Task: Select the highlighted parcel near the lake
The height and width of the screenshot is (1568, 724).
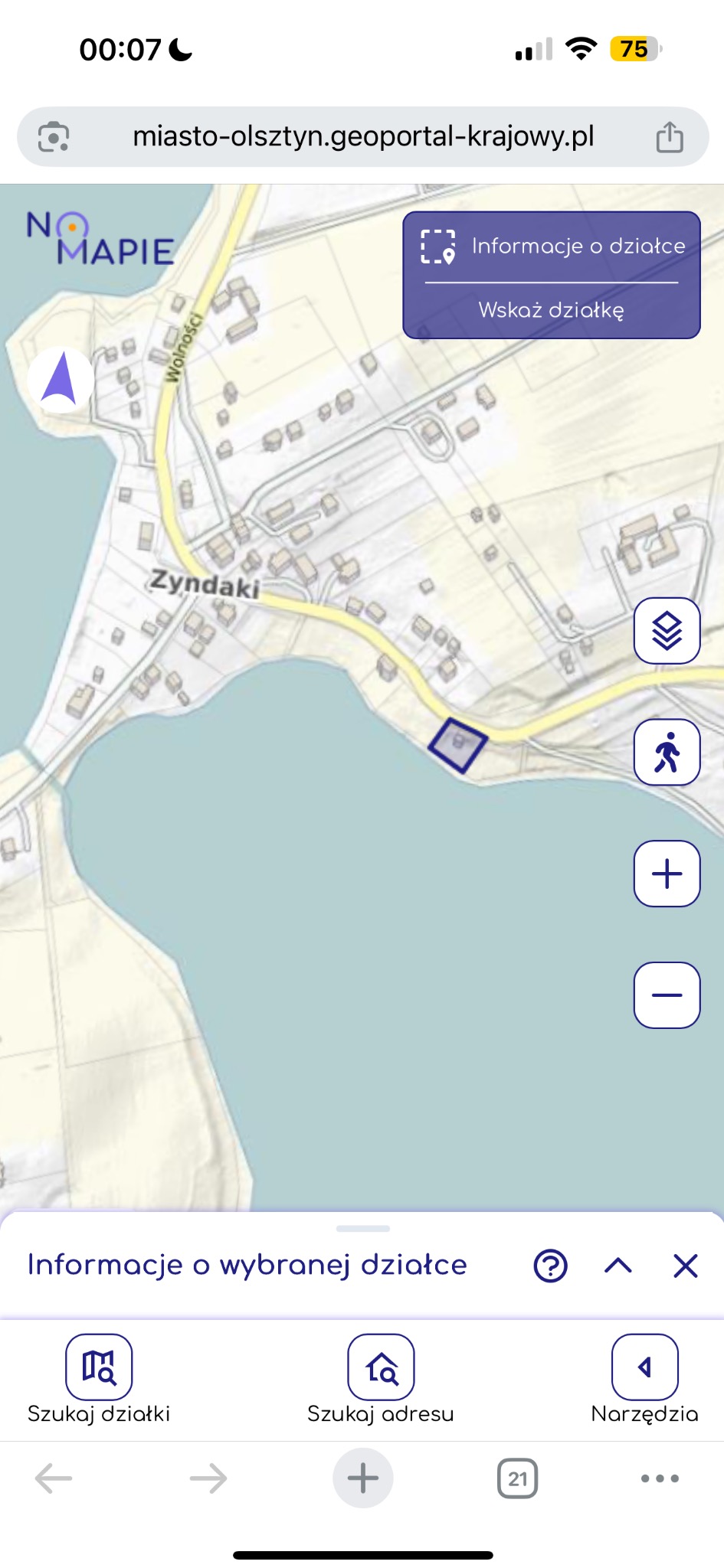Action: (458, 743)
